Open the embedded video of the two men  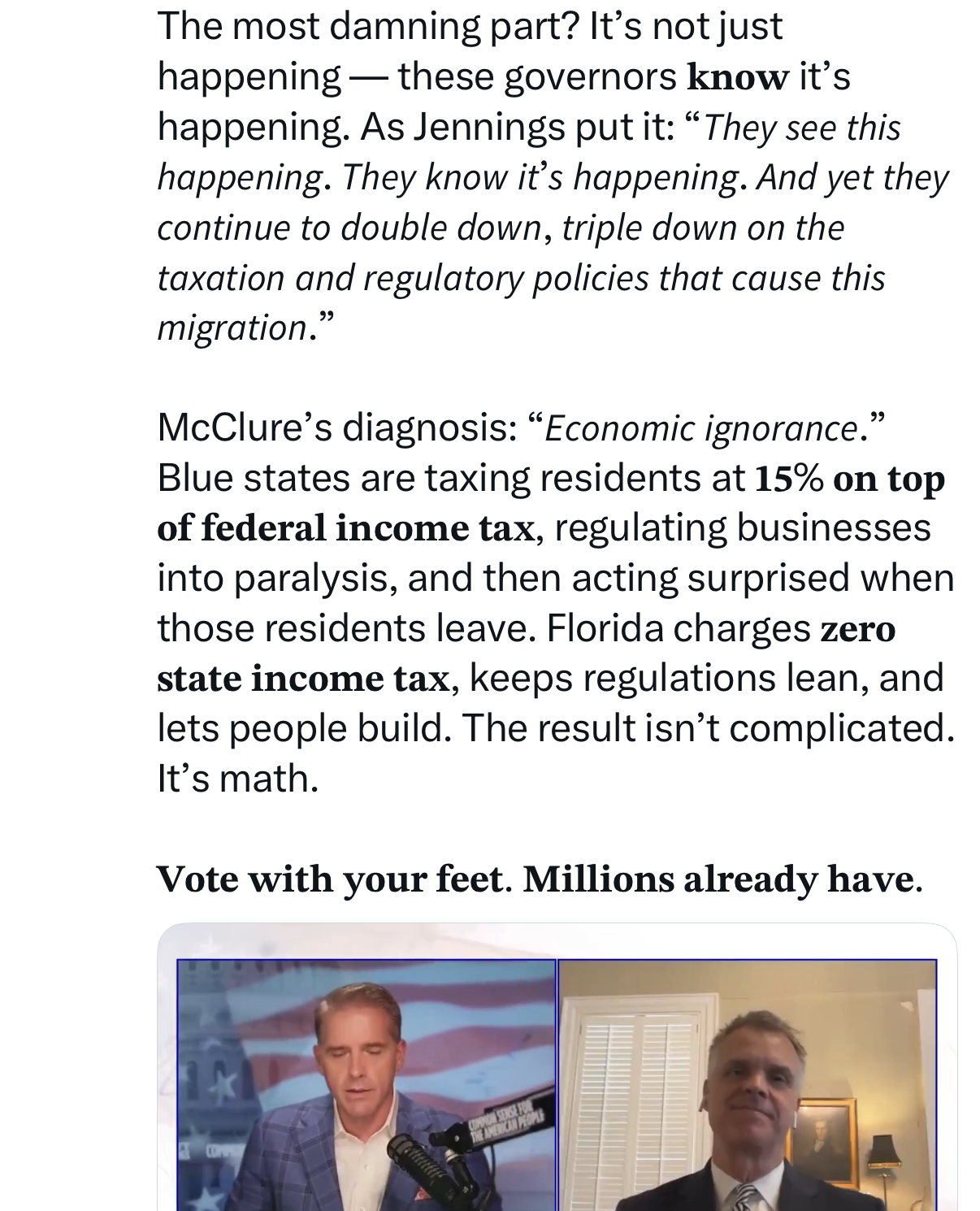pyautogui.click(x=557, y=1081)
